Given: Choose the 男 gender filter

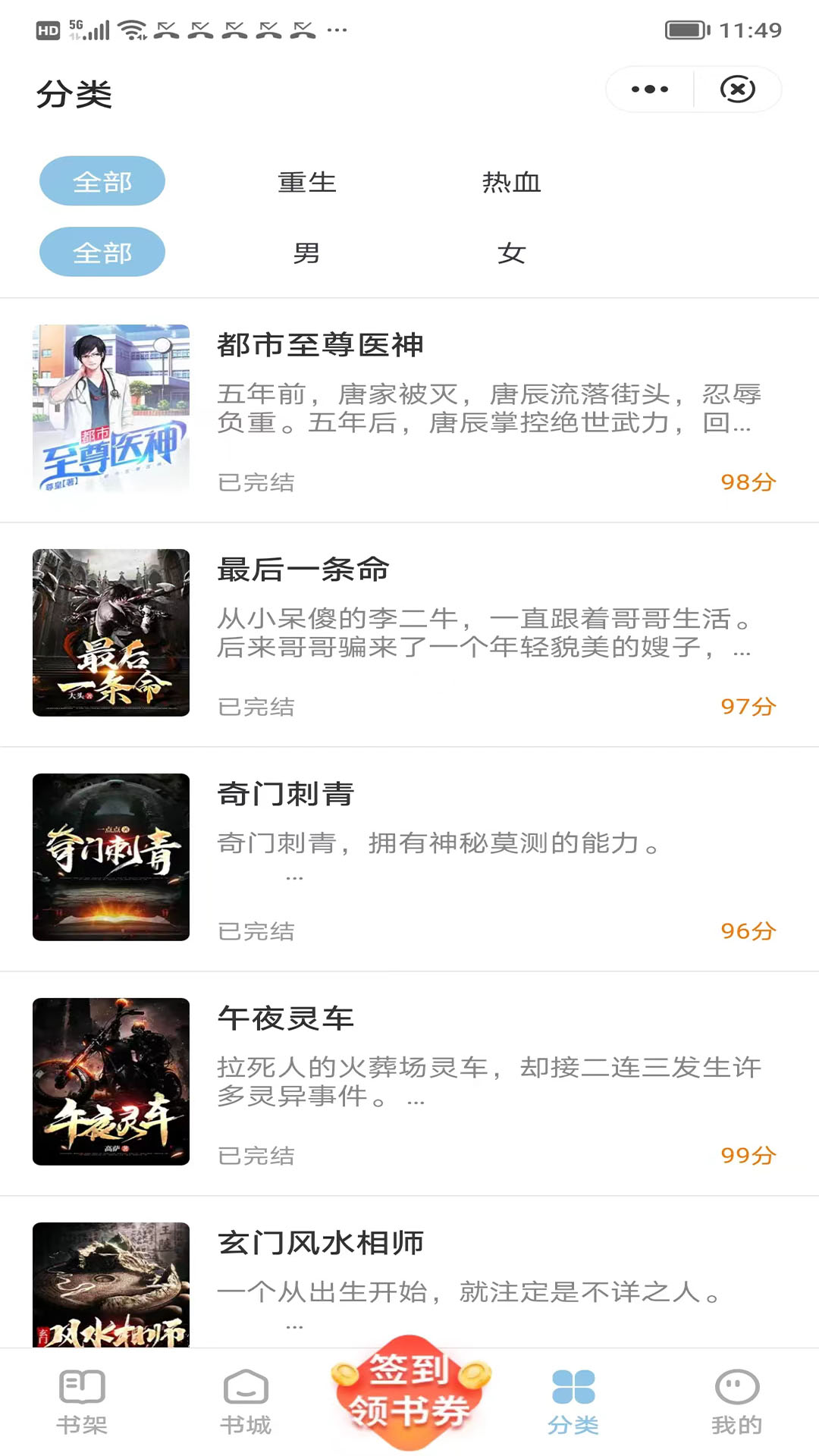Looking at the screenshot, I should tap(307, 253).
